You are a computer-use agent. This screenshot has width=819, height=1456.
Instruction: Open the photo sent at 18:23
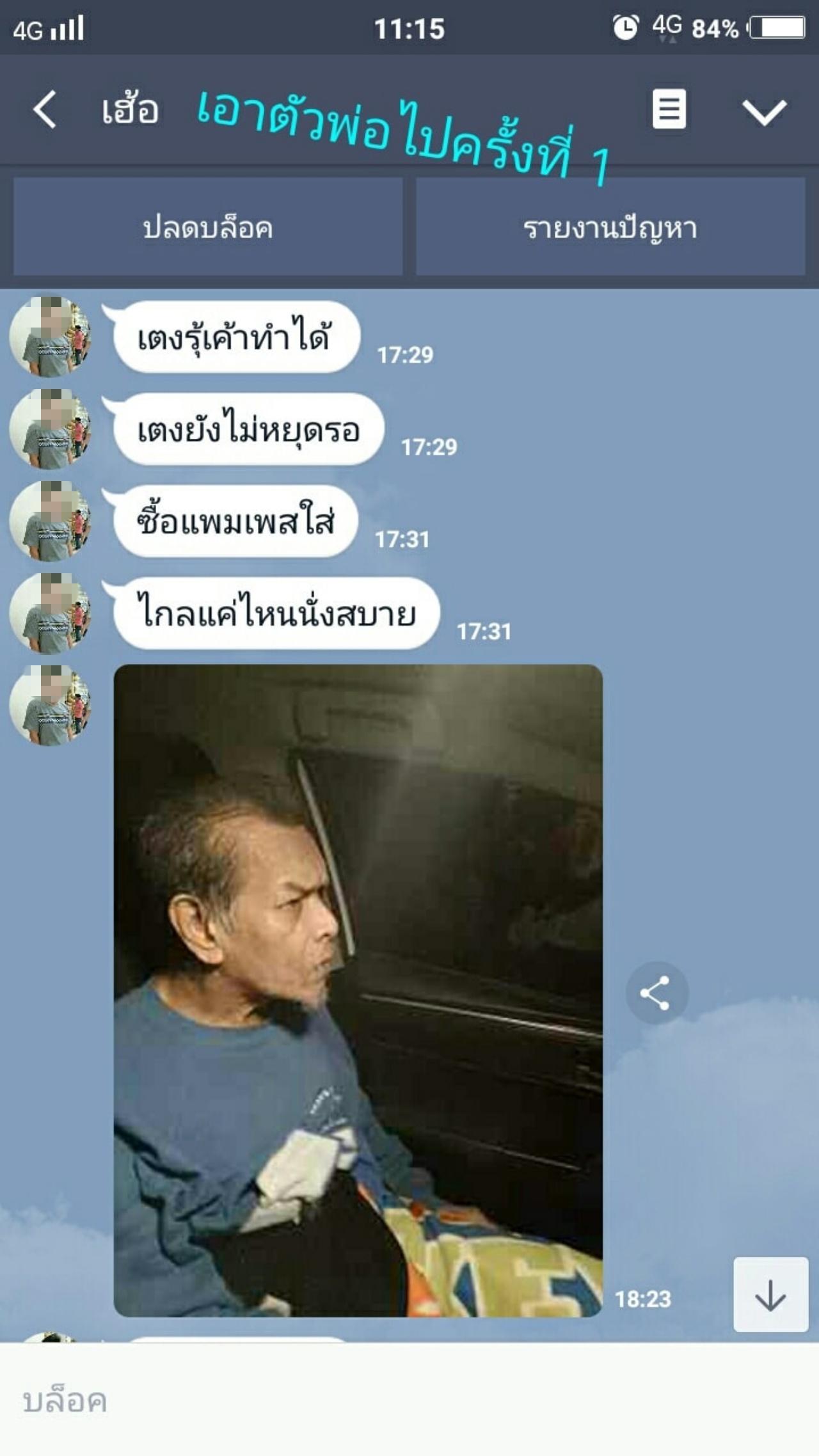358,990
